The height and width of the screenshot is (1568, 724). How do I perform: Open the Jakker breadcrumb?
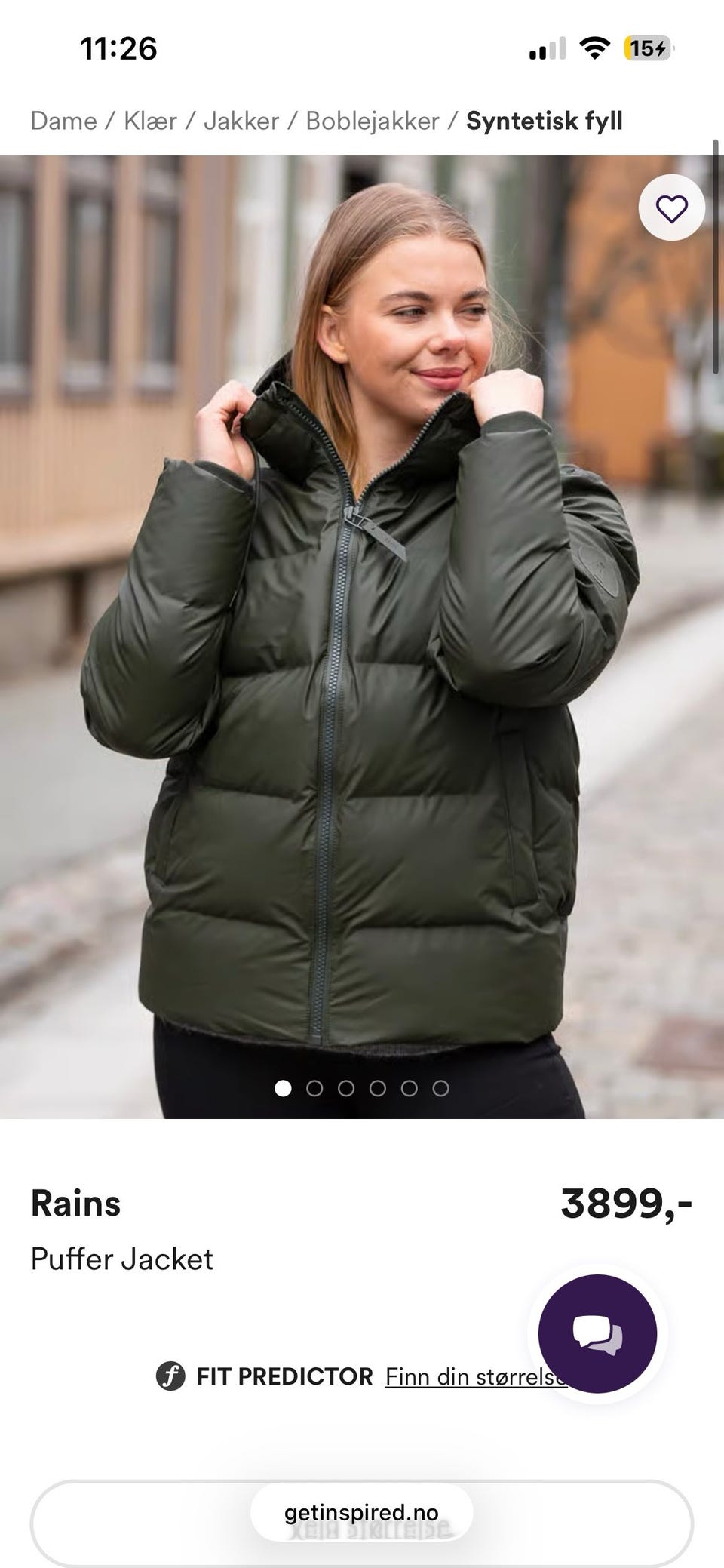[241, 121]
